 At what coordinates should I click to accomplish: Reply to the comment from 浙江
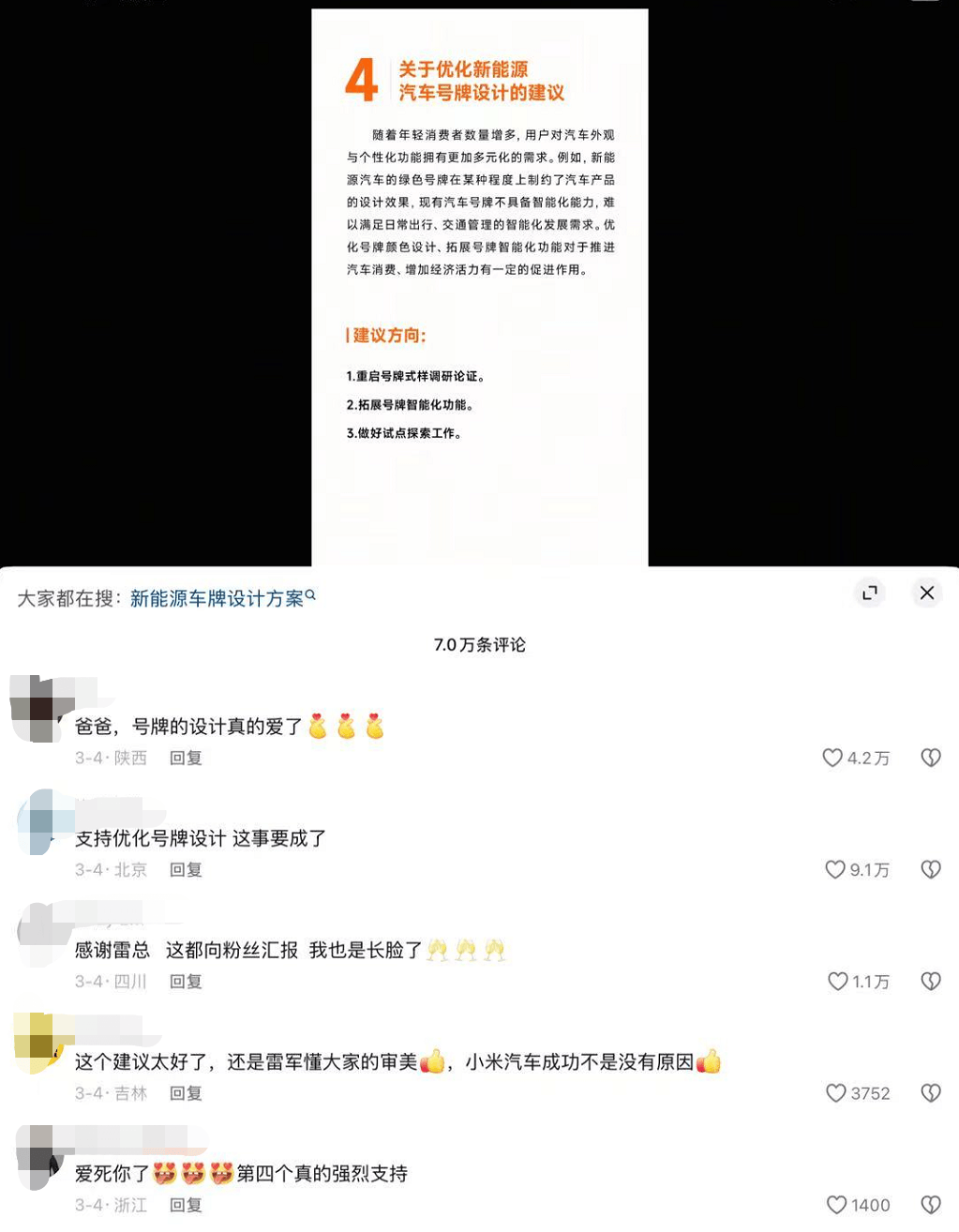pyautogui.click(x=186, y=1205)
